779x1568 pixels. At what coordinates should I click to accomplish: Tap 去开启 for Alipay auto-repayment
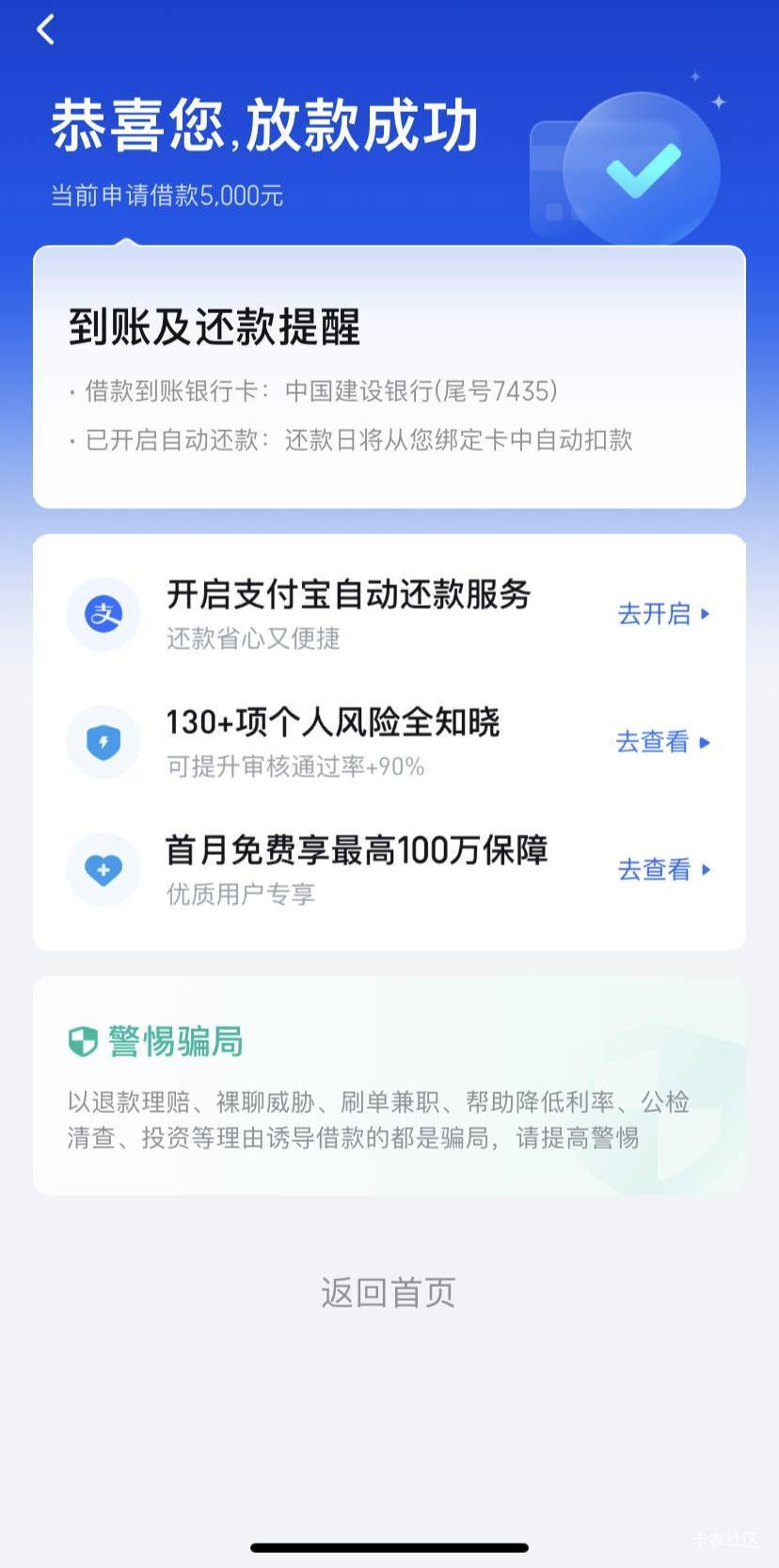[x=662, y=614]
